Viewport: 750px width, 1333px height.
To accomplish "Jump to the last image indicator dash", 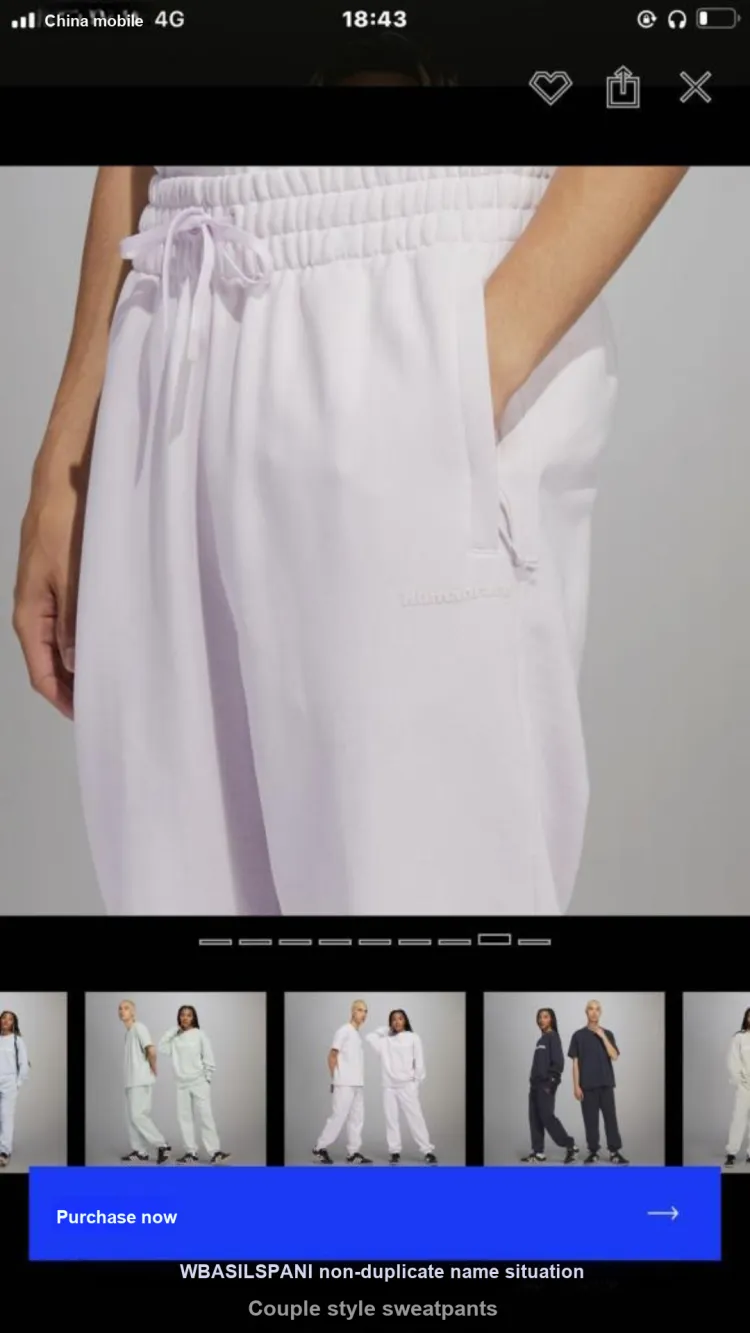I will pos(534,941).
